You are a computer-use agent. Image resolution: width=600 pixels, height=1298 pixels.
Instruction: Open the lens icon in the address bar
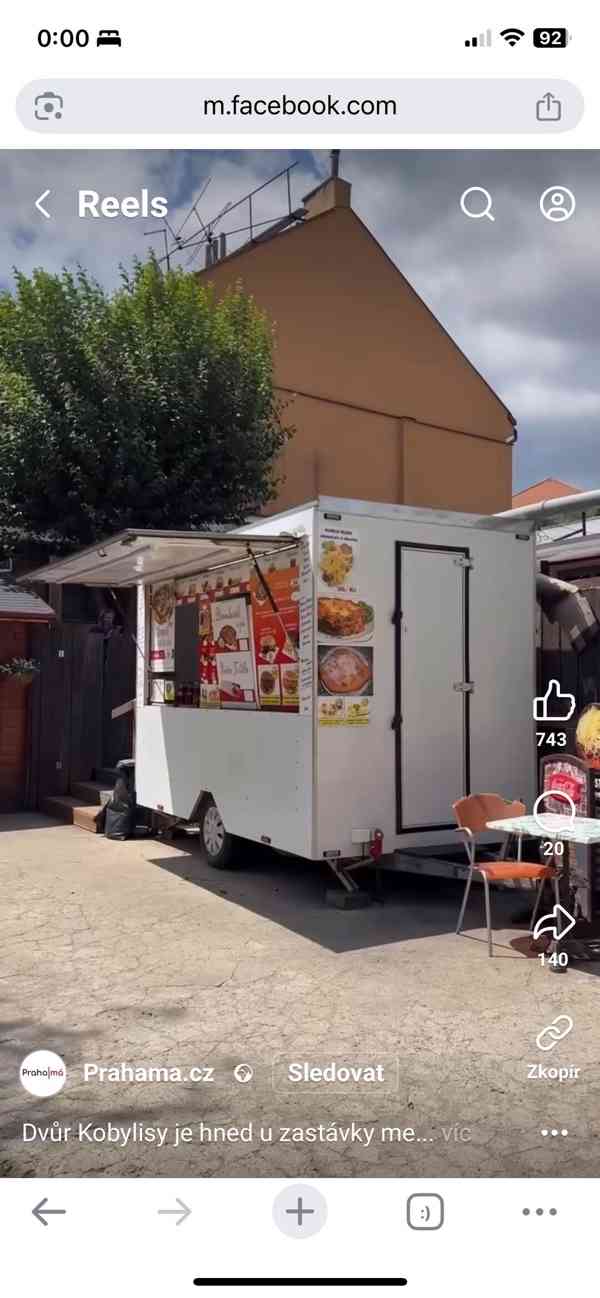[49, 106]
